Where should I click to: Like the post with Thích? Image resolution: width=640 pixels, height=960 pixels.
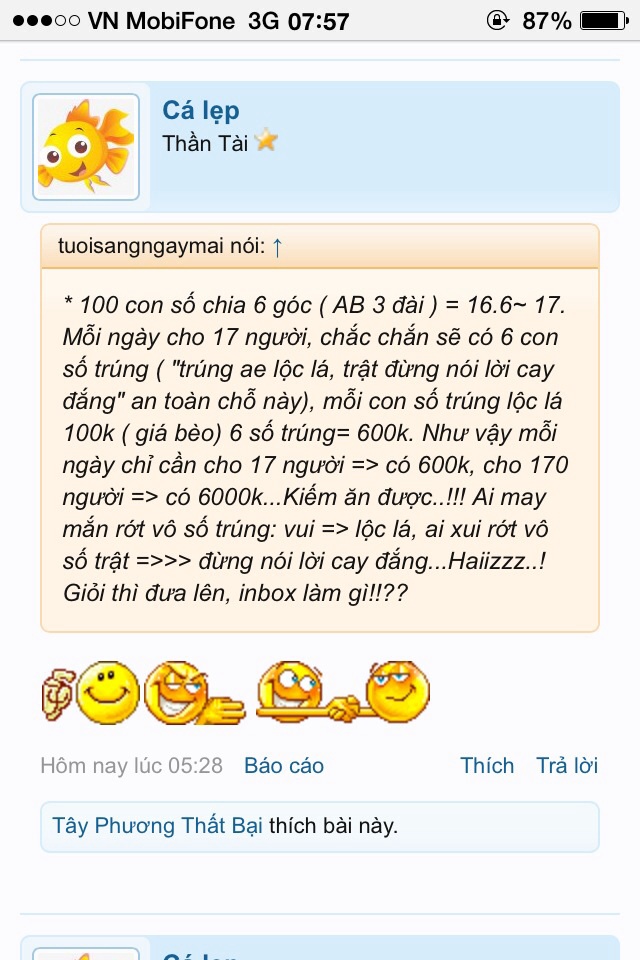(x=487, y=766)
